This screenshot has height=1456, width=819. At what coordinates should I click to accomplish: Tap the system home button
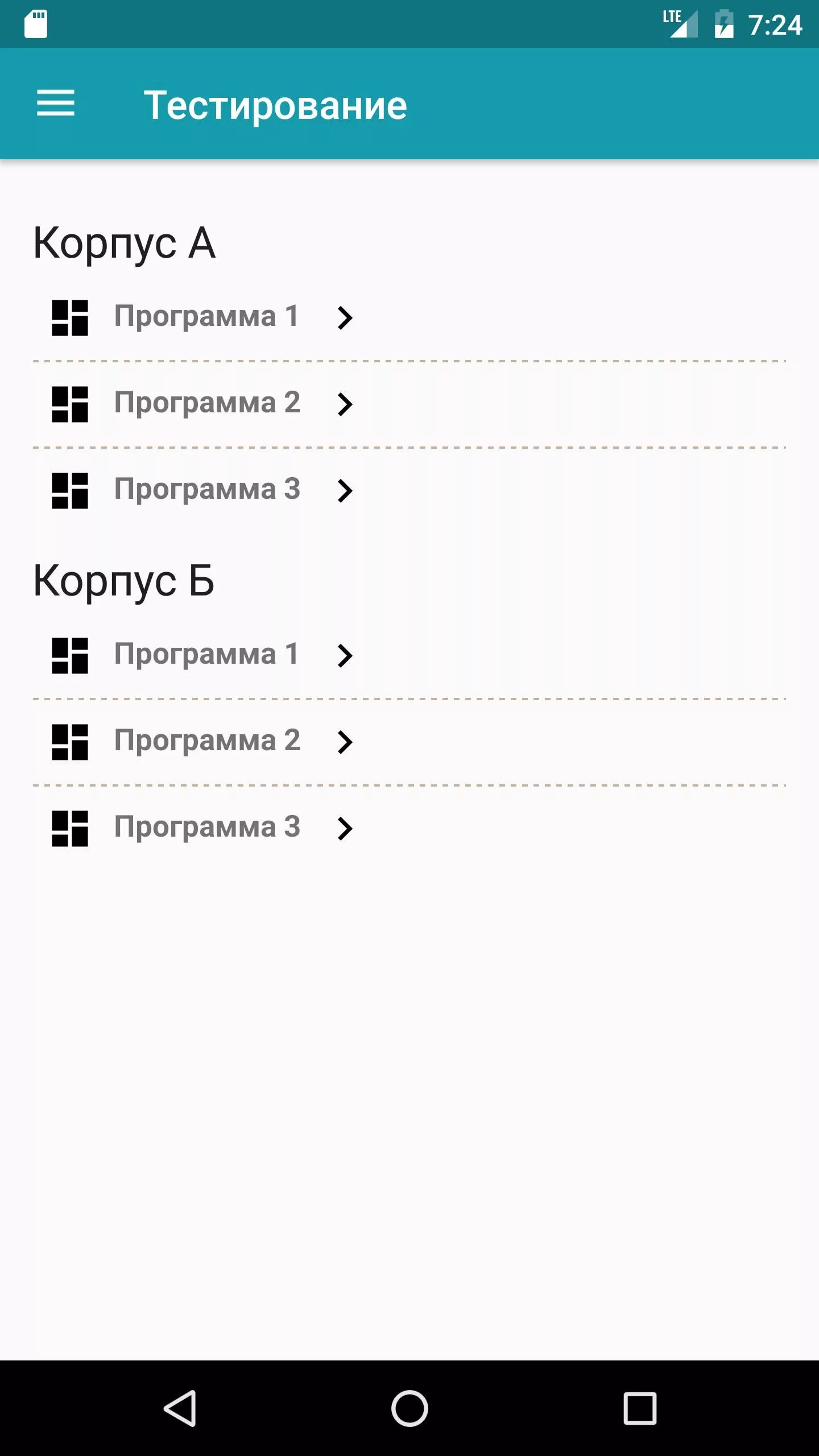pyautogui.click(x=409, y=1408)
